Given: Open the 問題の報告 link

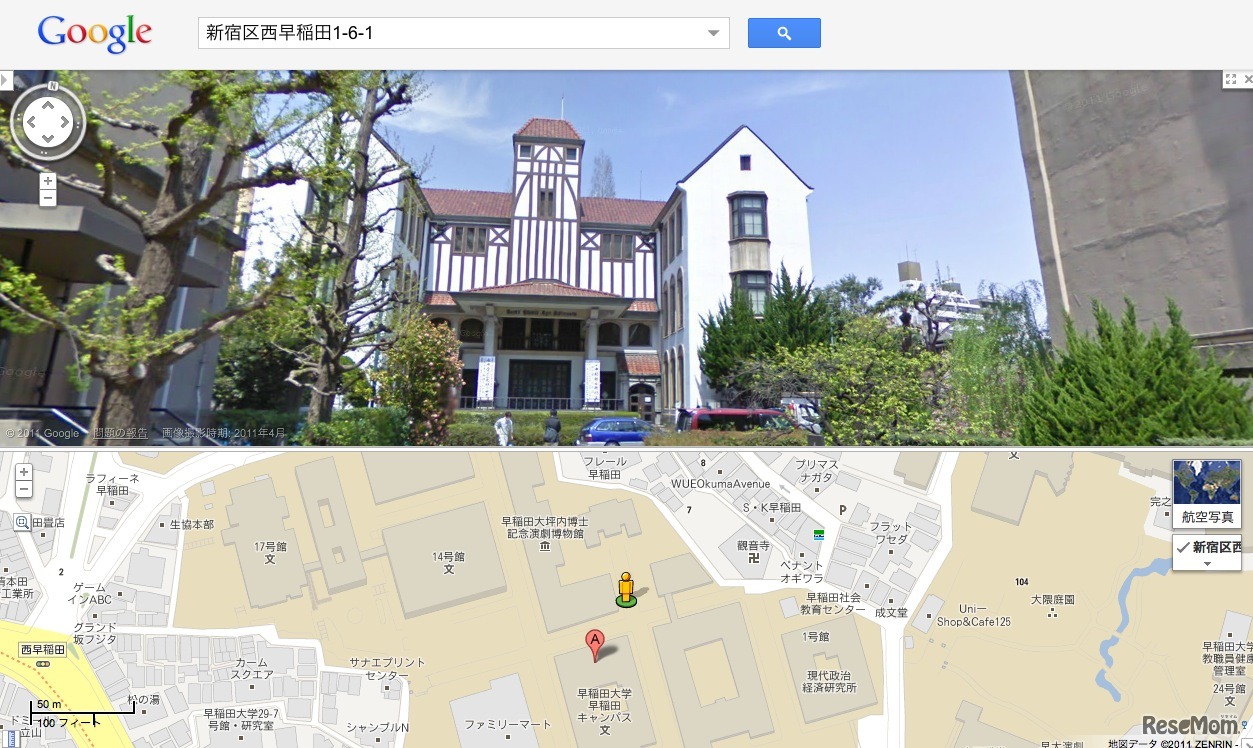Looking at the screenshot, I should click(x=120, y=433).
